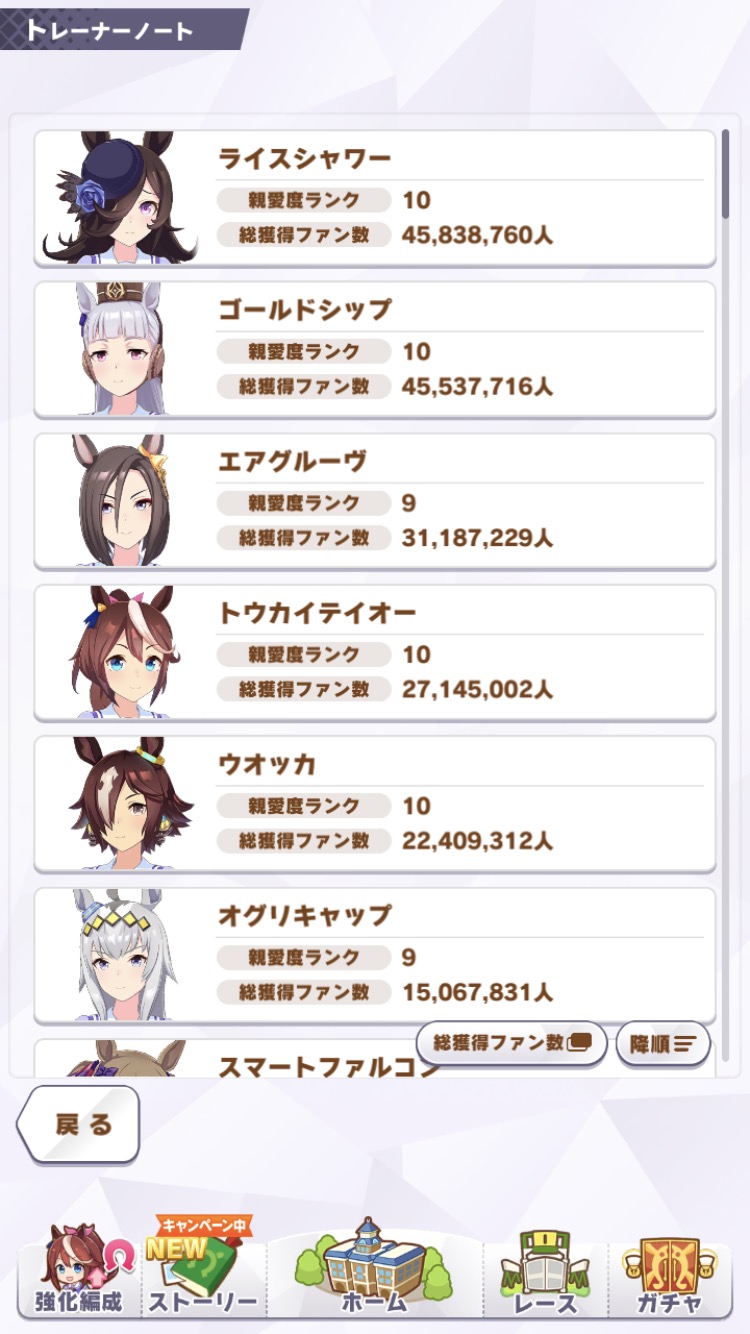
Task: Switch to 強化編成 tab
Action: pos(78,1275)
